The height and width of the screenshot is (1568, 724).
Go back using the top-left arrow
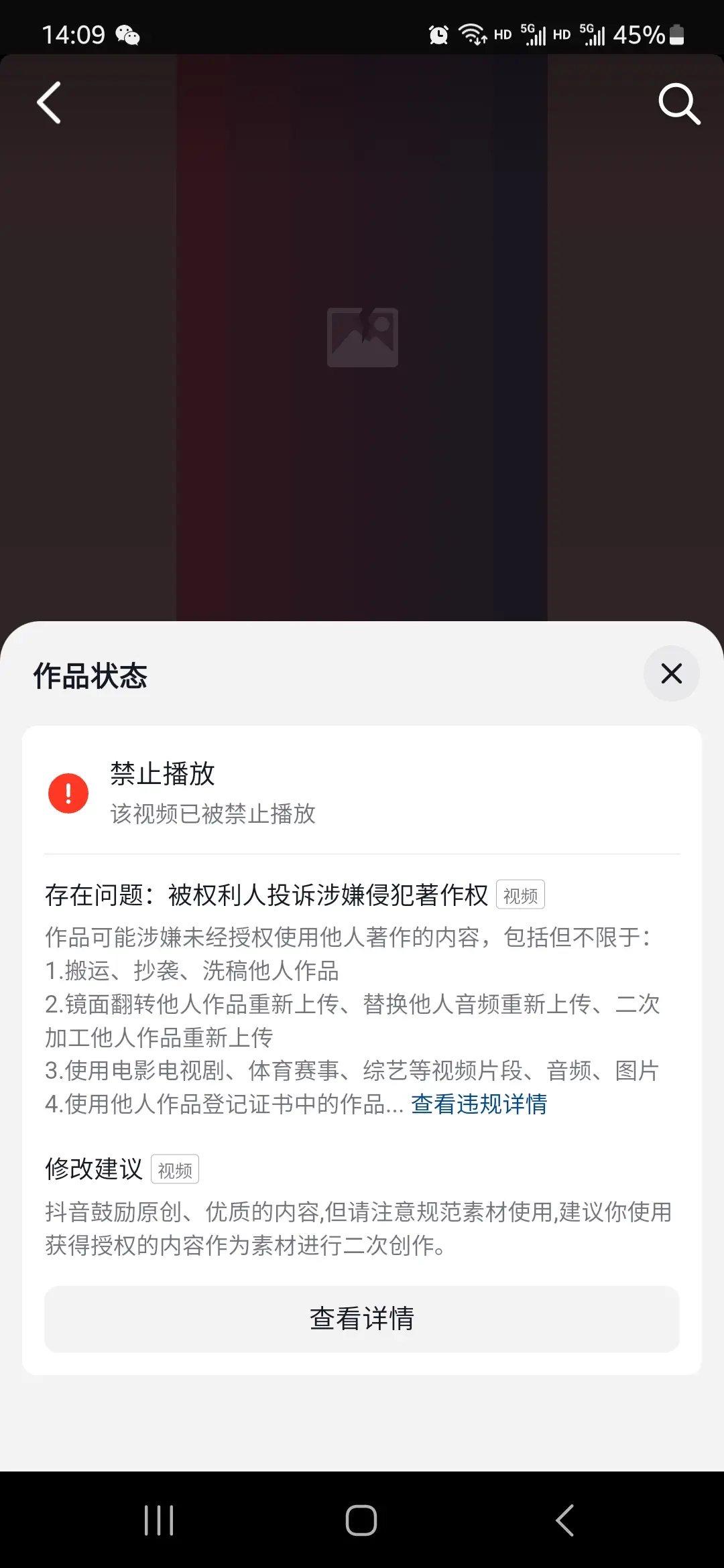pos(49,103)
